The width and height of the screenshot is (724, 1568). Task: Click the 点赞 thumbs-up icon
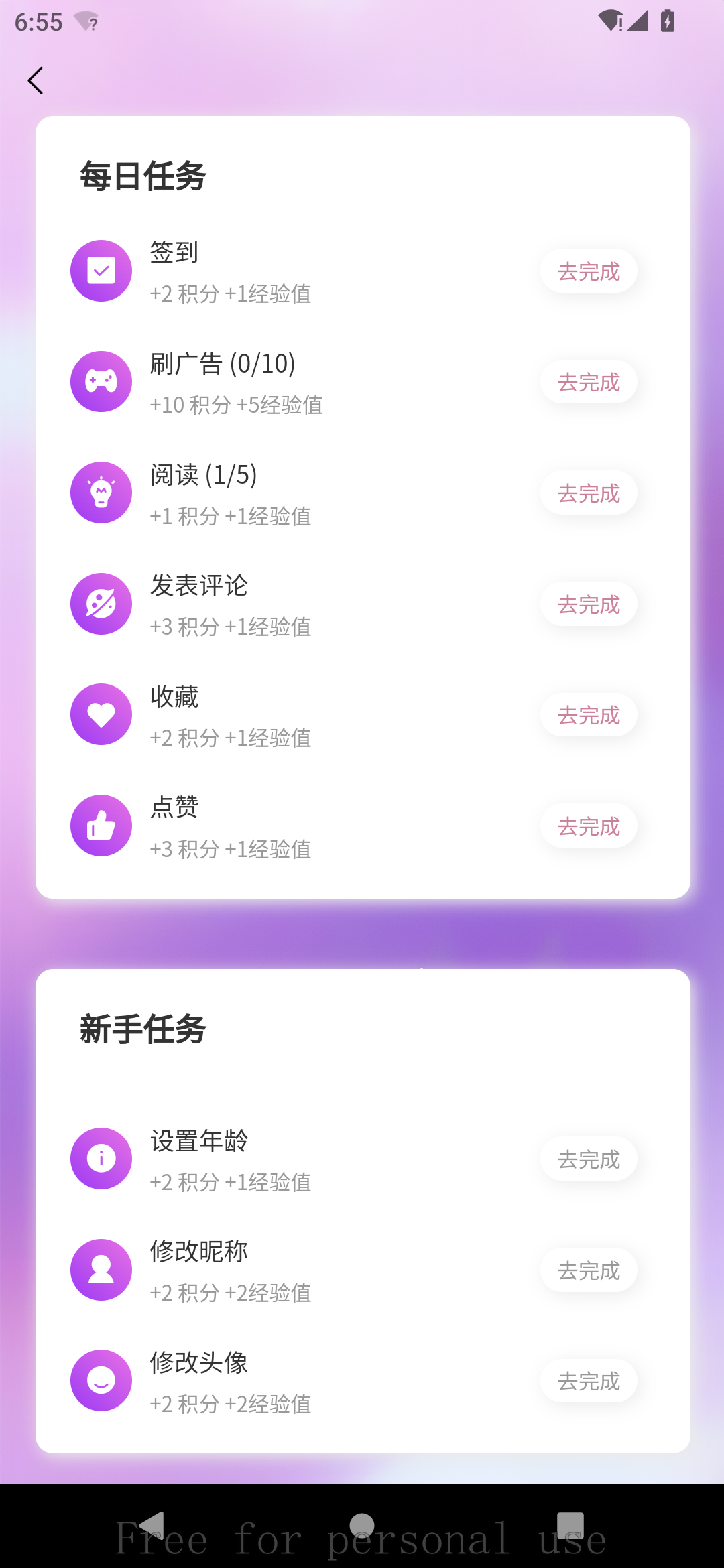(101, 825)
